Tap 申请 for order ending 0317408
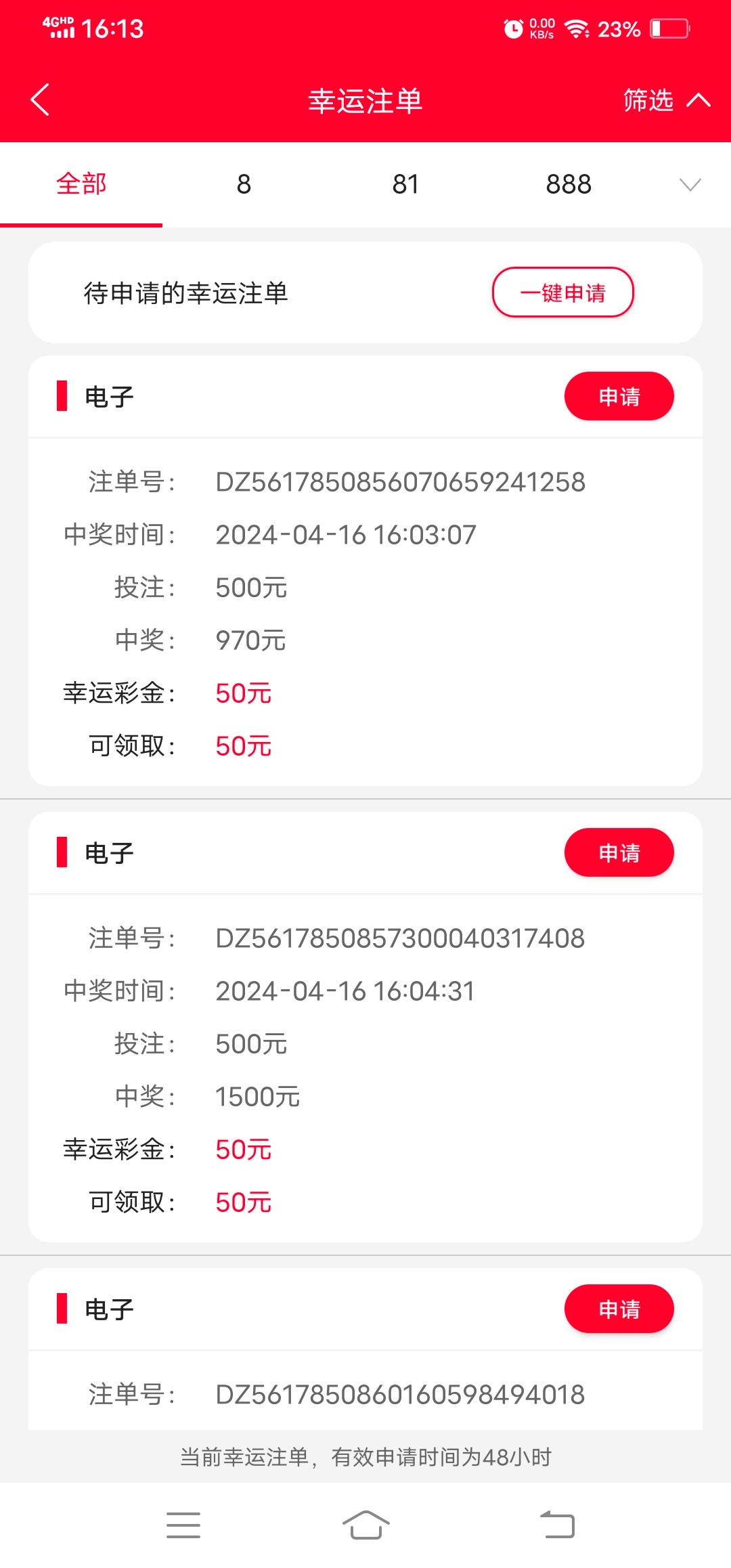The image size is (731, 1568). coord(619,852)
